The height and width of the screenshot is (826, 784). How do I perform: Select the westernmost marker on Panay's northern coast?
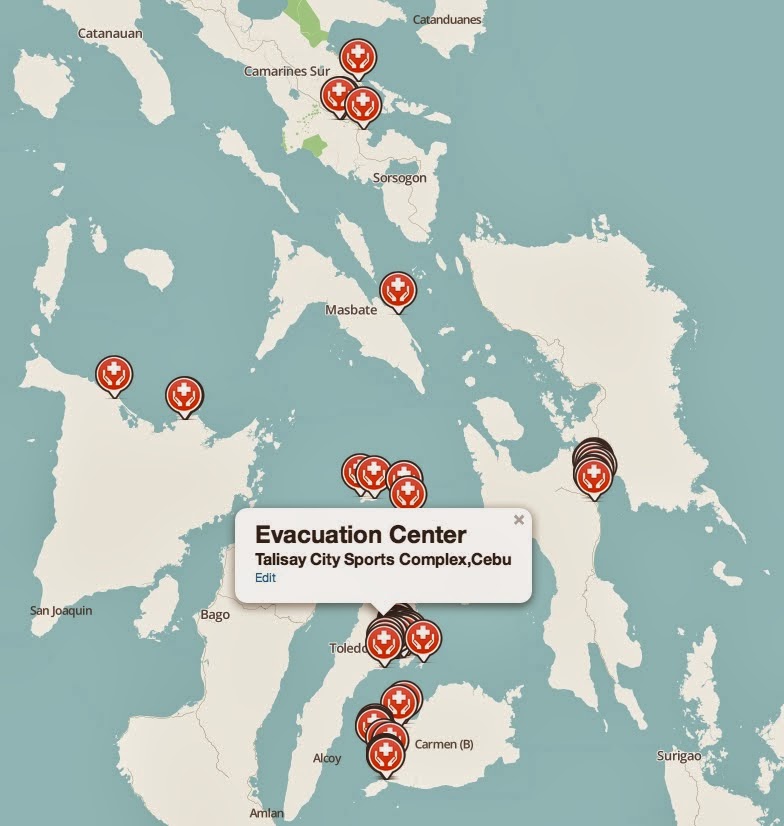(x=114, y=374)
